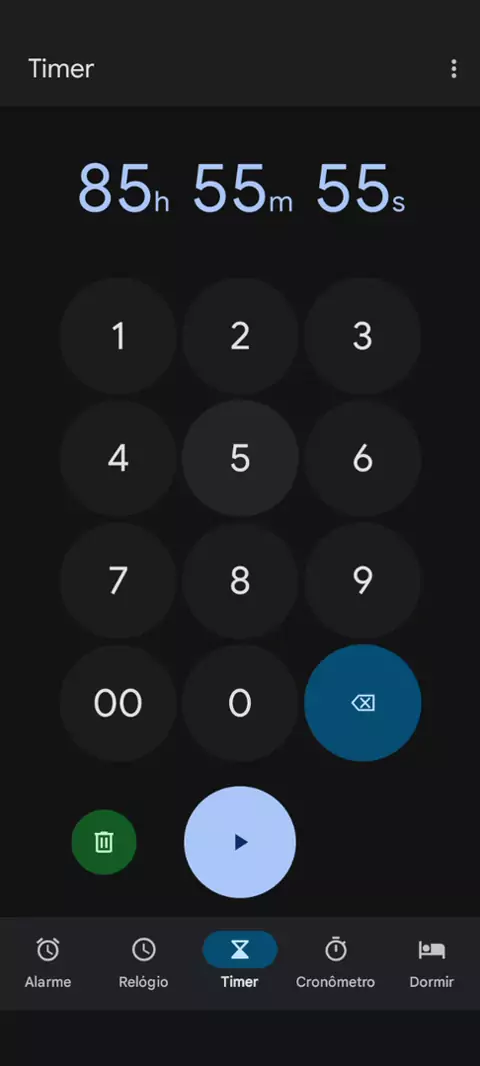This screenshot has width=480, height=1066.
Task: Enter digit 6 on keypad
Action: coord(362,458)
